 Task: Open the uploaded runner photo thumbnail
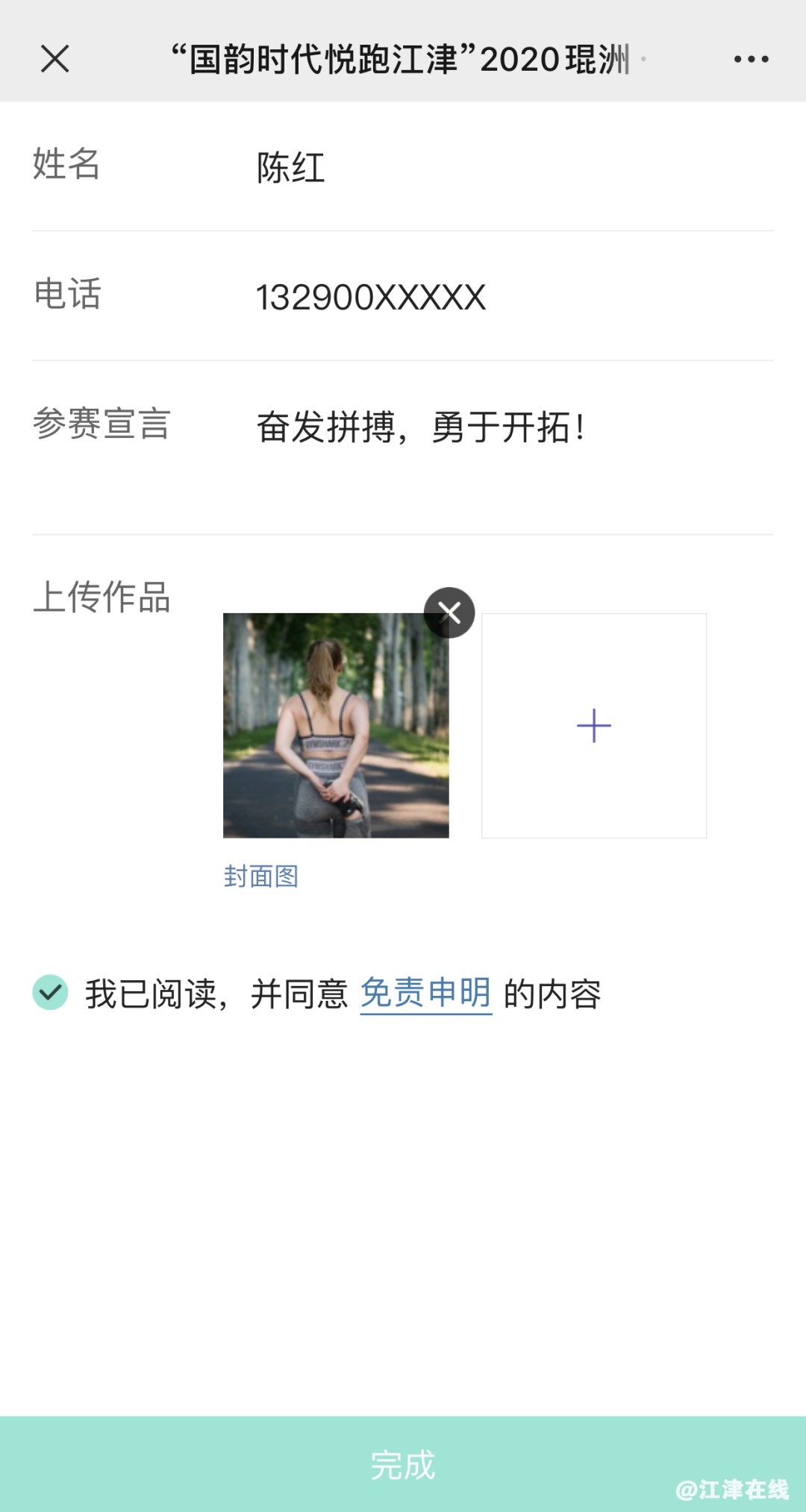tap(336, 726)
